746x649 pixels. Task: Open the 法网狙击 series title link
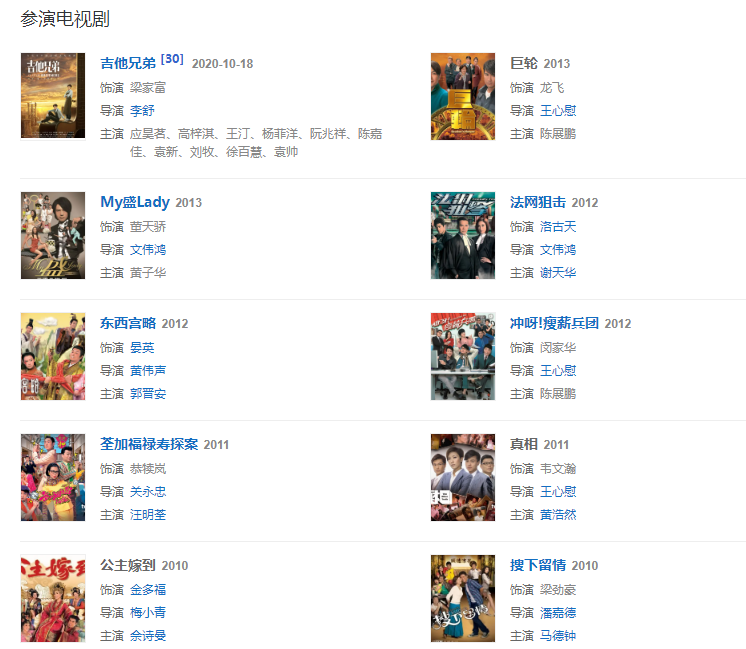[x=538, y=202]
